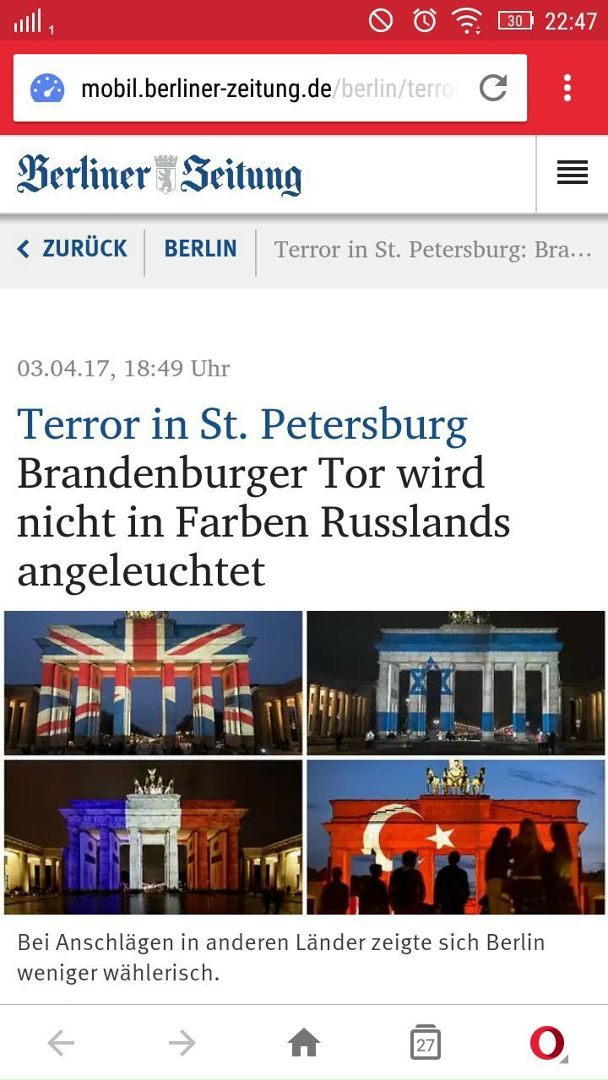Open the browser home page
Screen dimensions: 608x1080
click(x=304, y=1043)
